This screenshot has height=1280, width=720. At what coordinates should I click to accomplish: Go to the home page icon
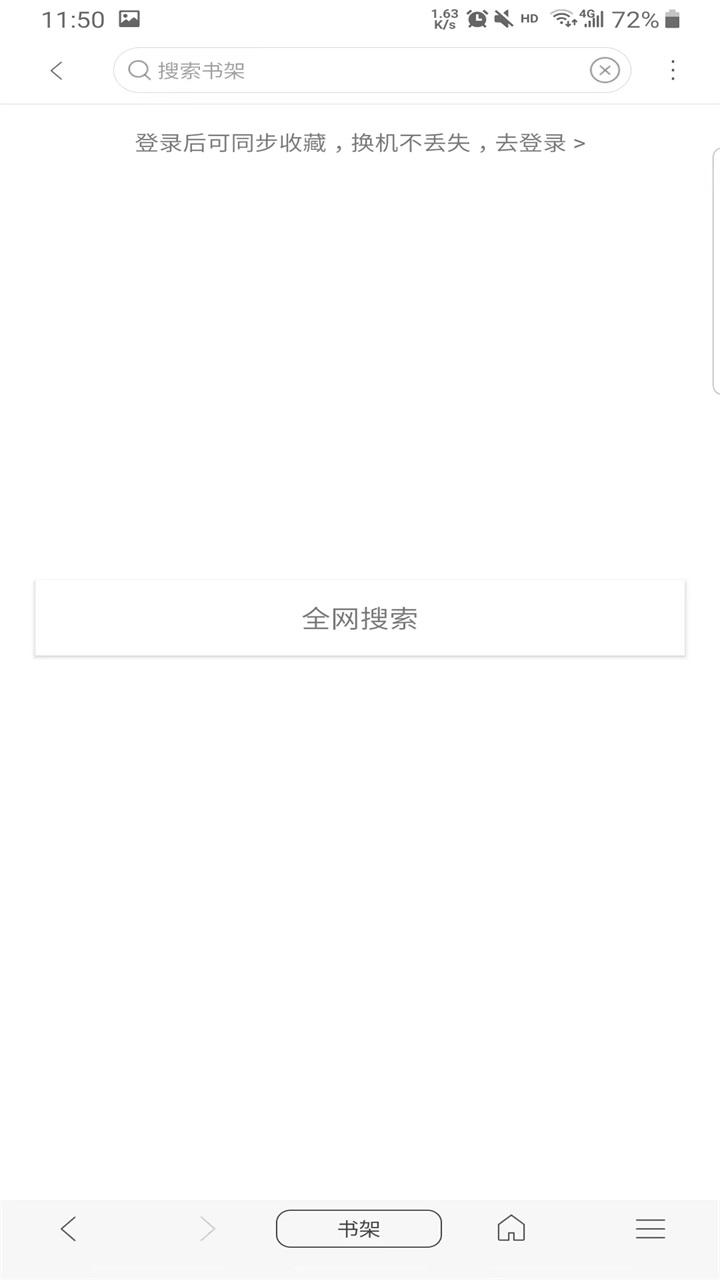511,1228
